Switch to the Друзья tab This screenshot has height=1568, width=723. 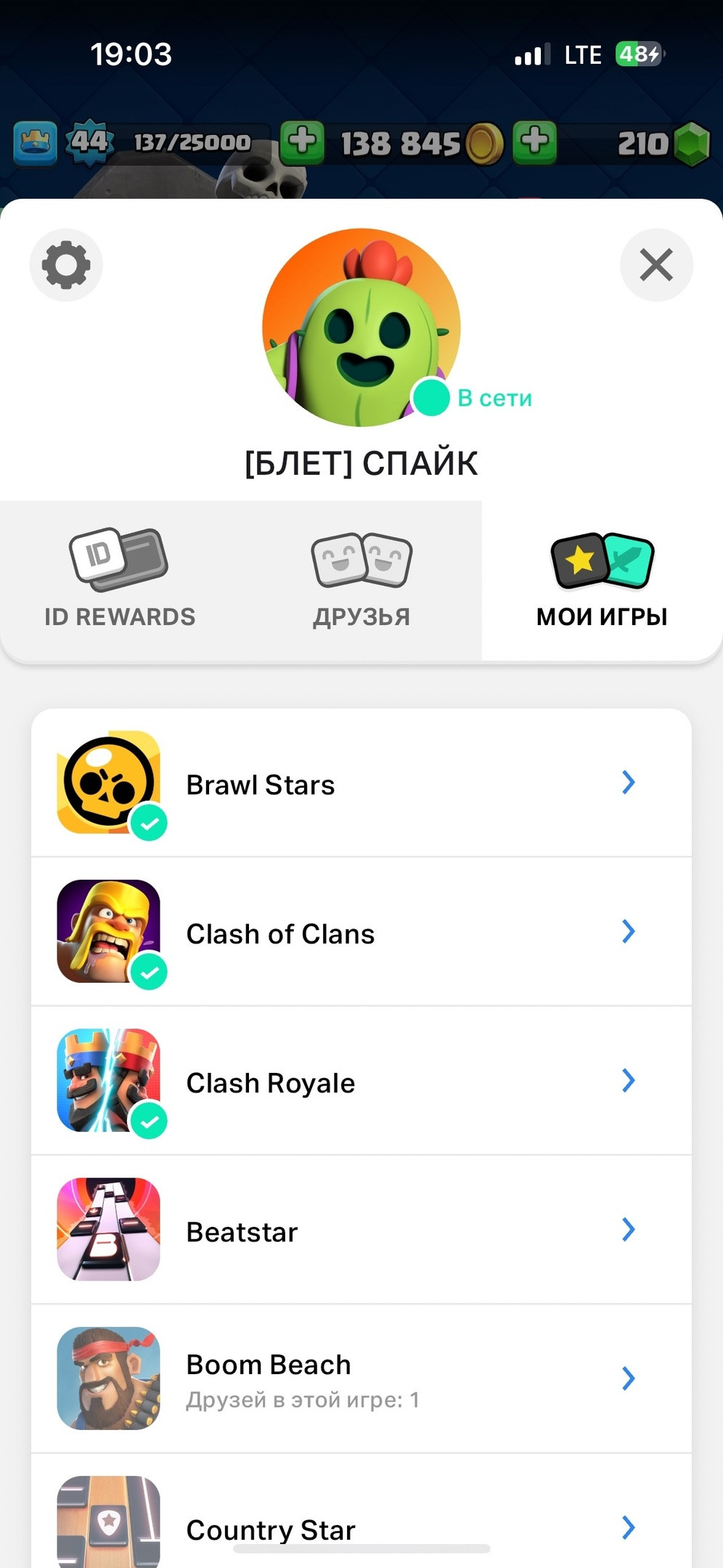[x=361, y=580]
